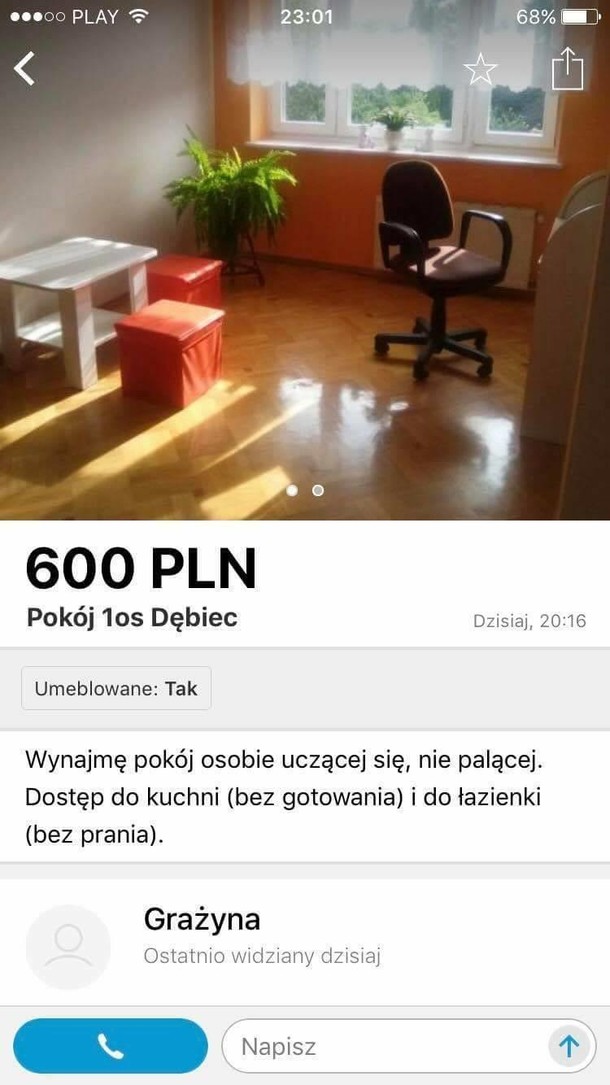Image resolution: width=610 pixels, height=1085 pixels.
Task: Send the message with the arrow button
Action: [569, 1047]
